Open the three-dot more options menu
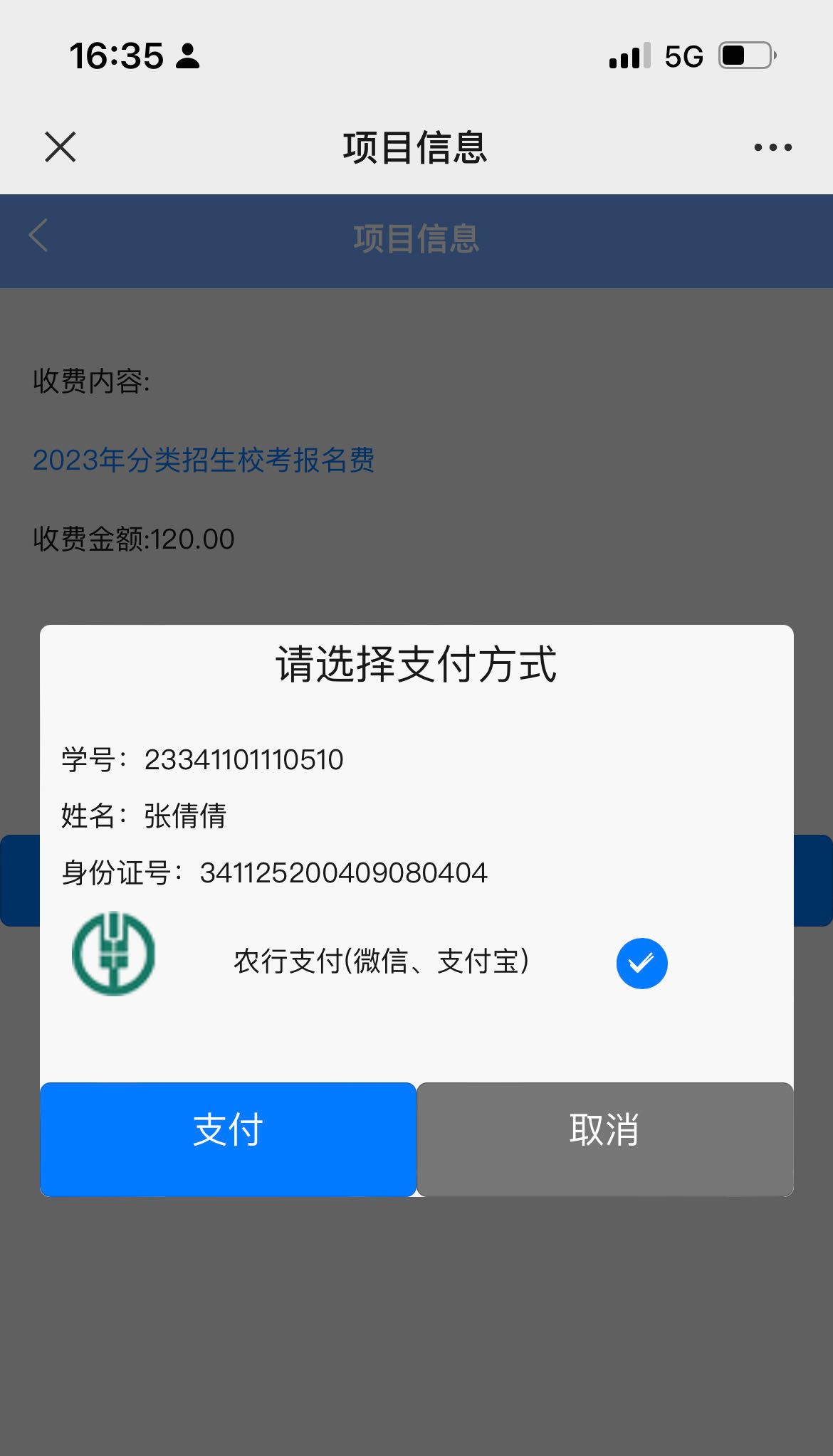The image size is (833, 1456). pos(772,147)
